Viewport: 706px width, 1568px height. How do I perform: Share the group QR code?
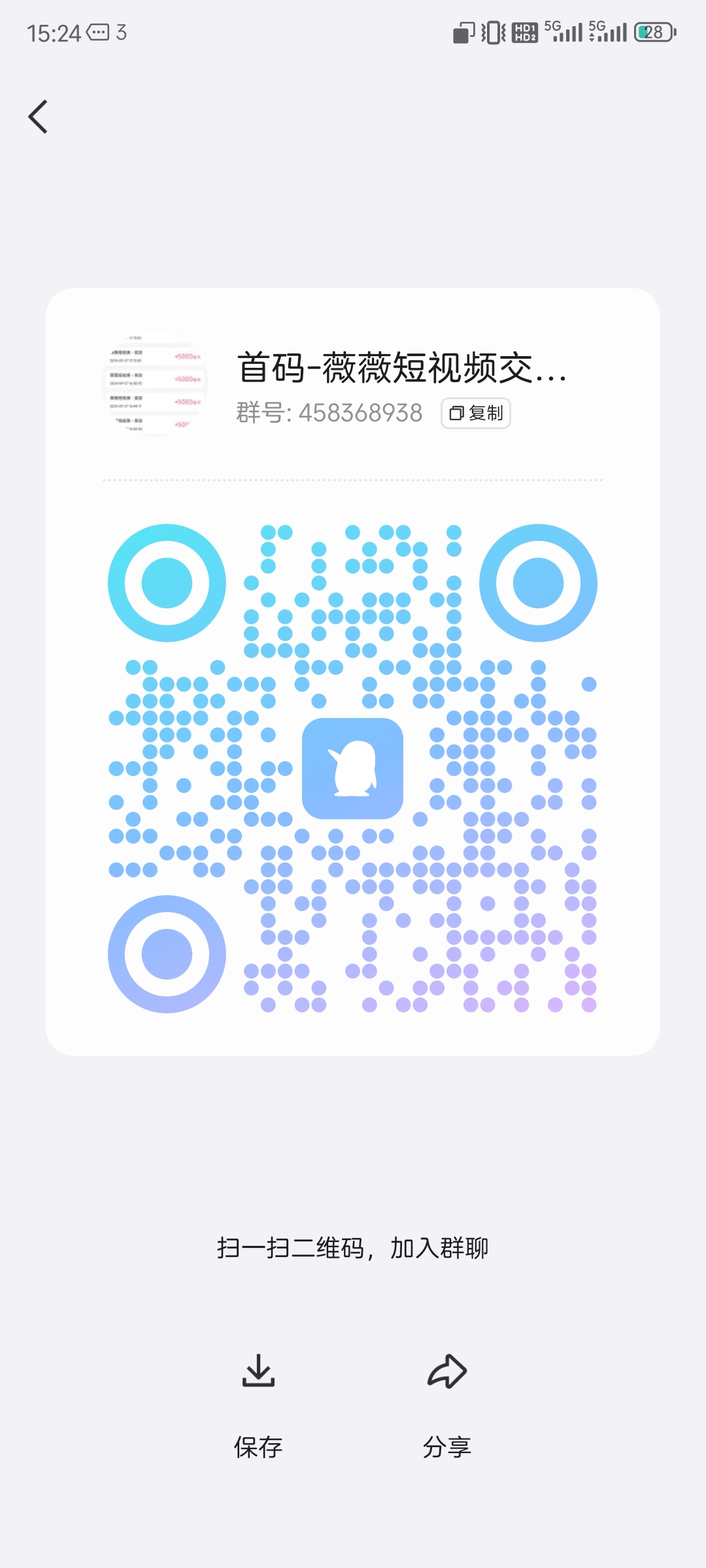(x=447, y=1405)
